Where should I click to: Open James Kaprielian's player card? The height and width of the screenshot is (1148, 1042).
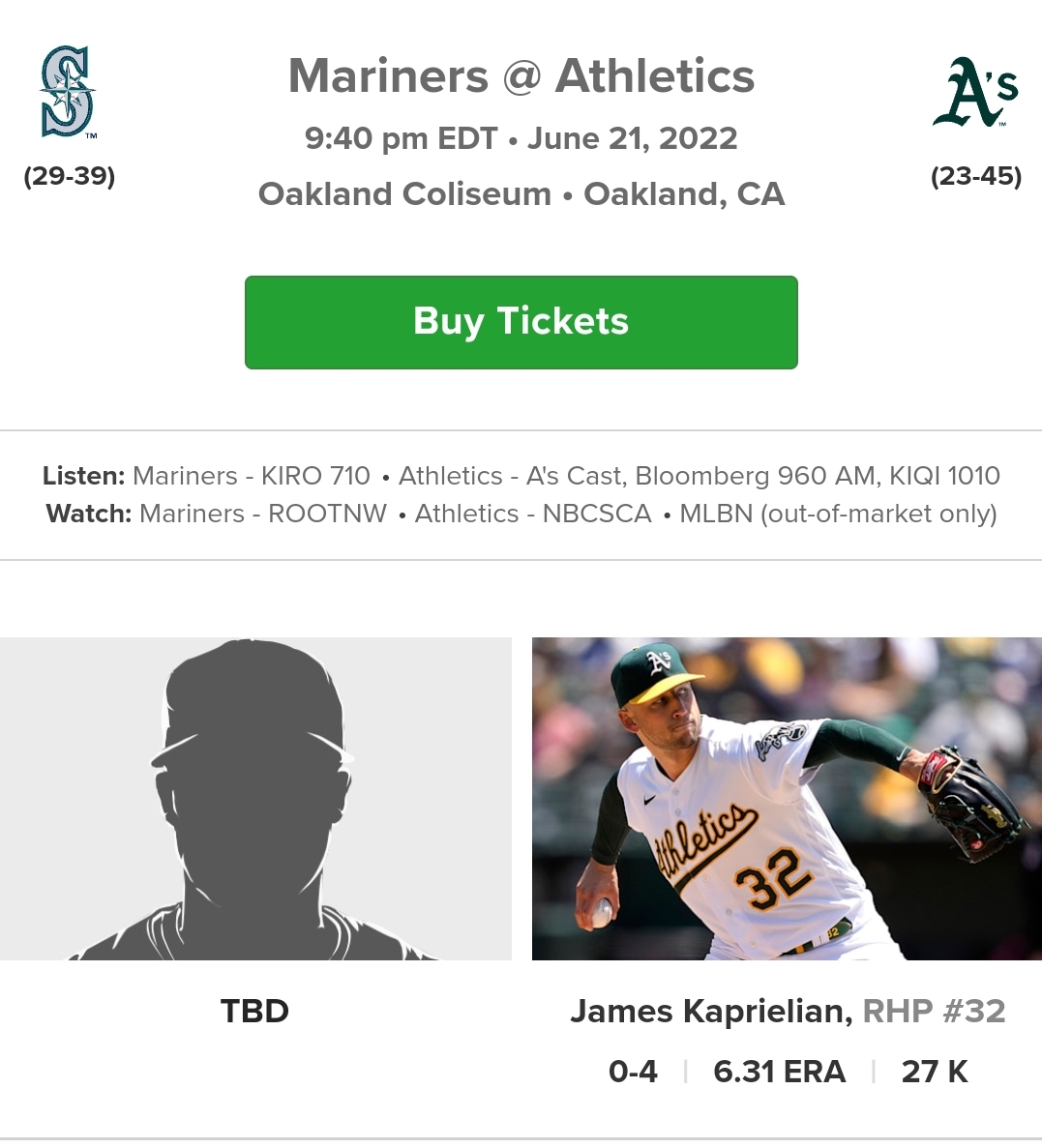(786, 798)
